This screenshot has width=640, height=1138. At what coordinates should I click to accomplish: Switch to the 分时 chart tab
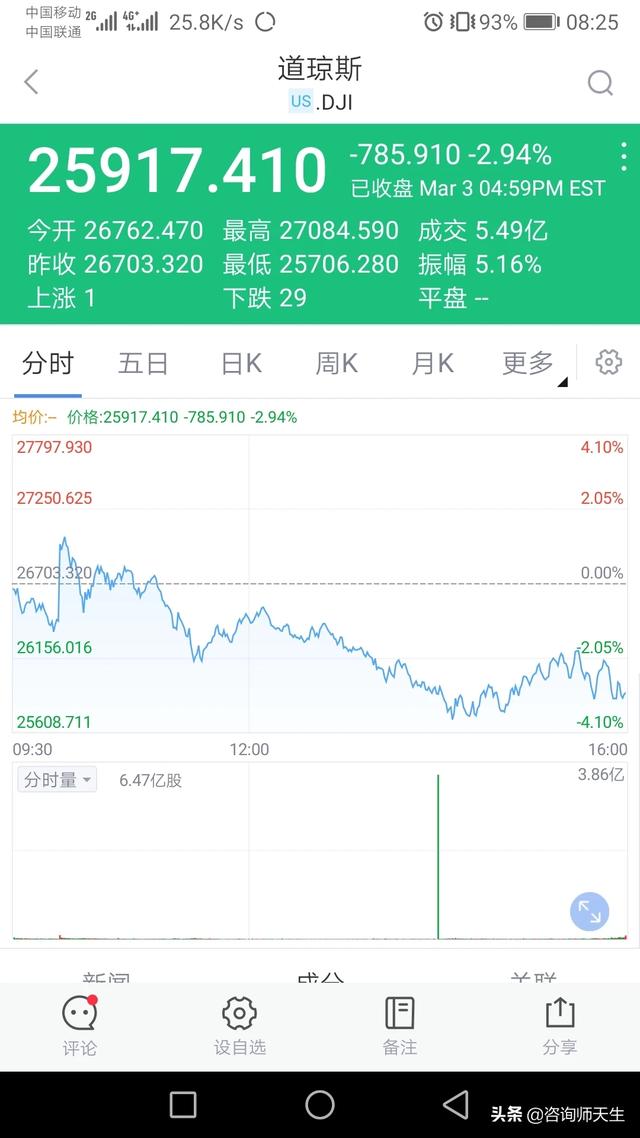48,363
